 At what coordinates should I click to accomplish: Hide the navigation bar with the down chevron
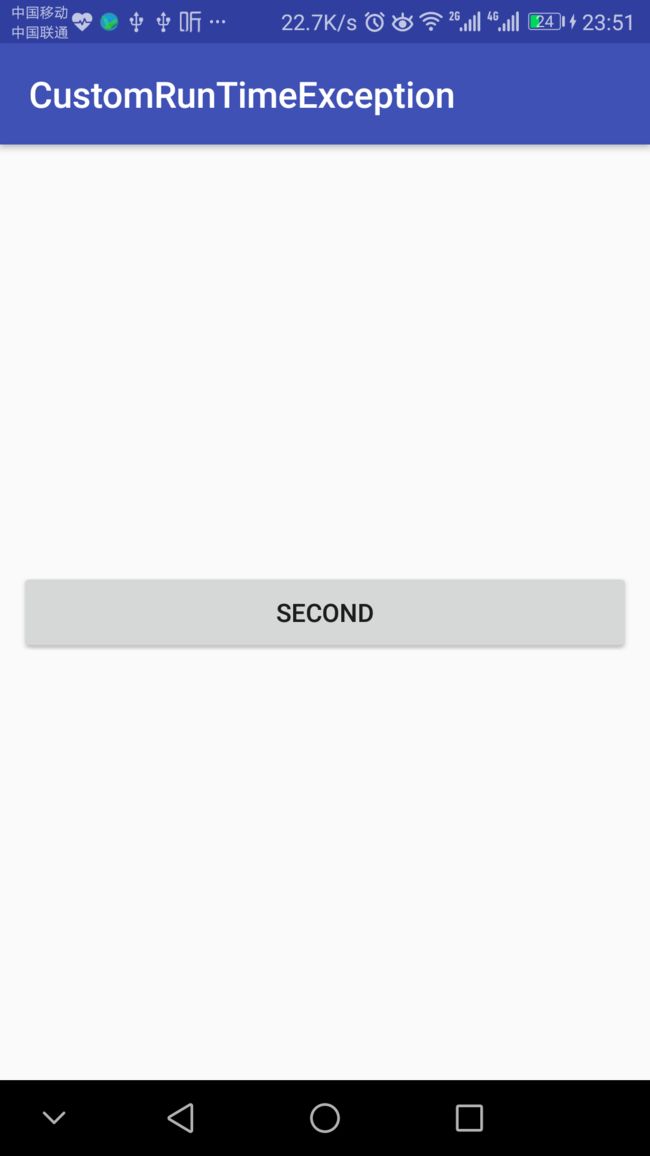coord(54,1118)
